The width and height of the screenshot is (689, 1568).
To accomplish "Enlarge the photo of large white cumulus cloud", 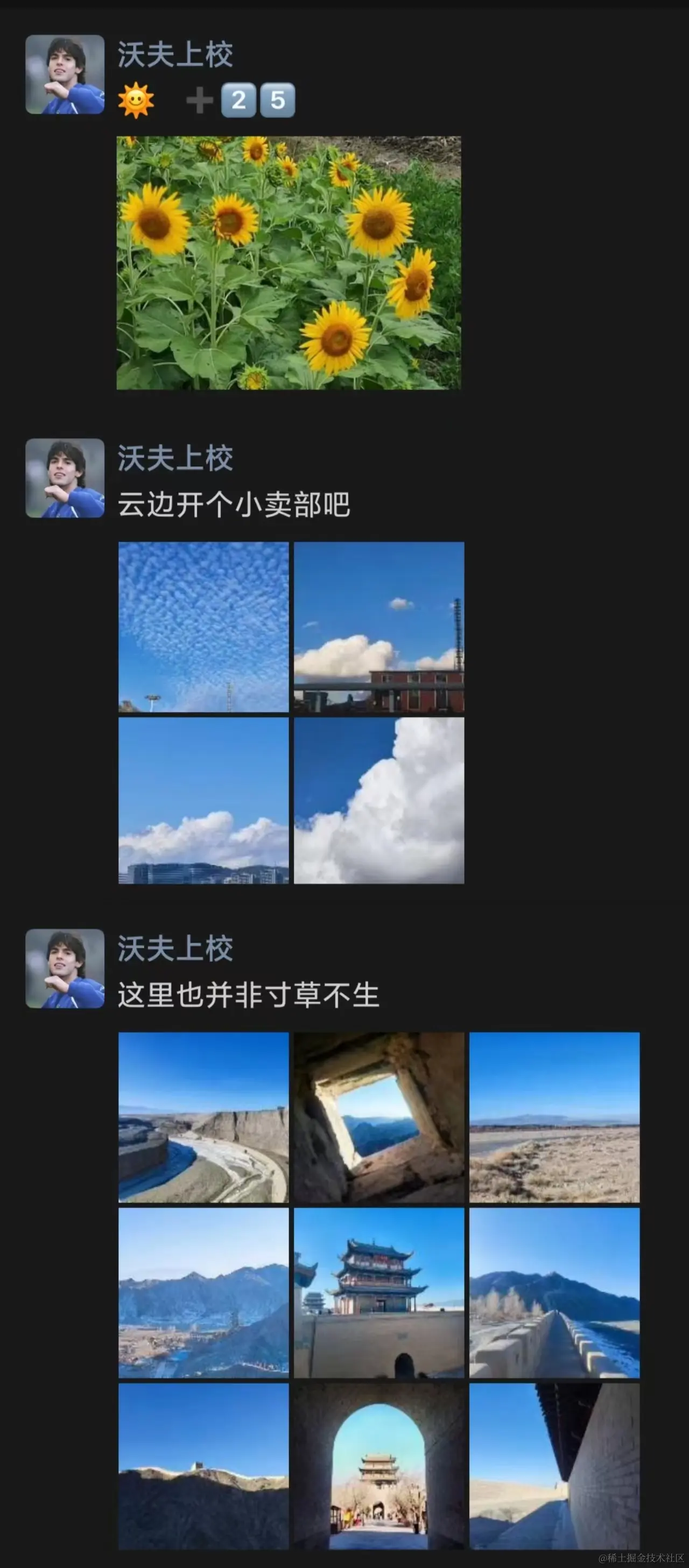I will coord(378,801).
